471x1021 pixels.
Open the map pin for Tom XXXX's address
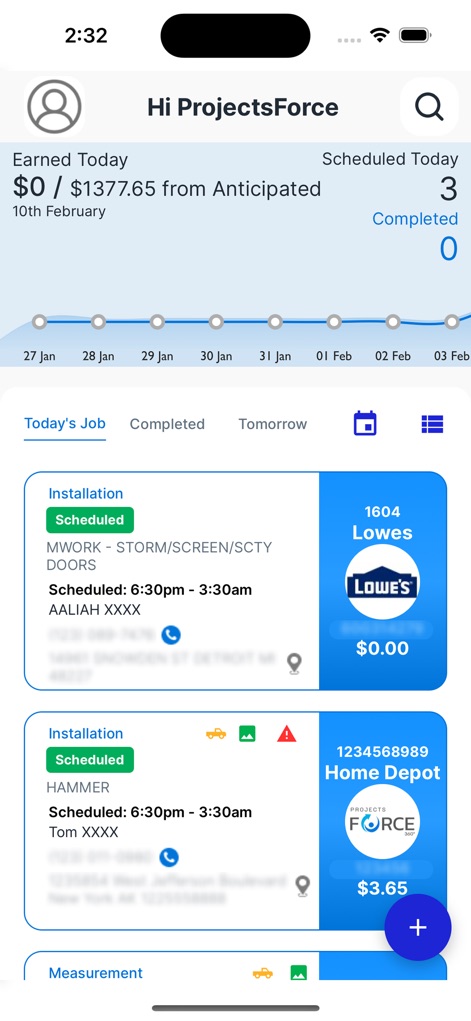click(x=302, y=886)
